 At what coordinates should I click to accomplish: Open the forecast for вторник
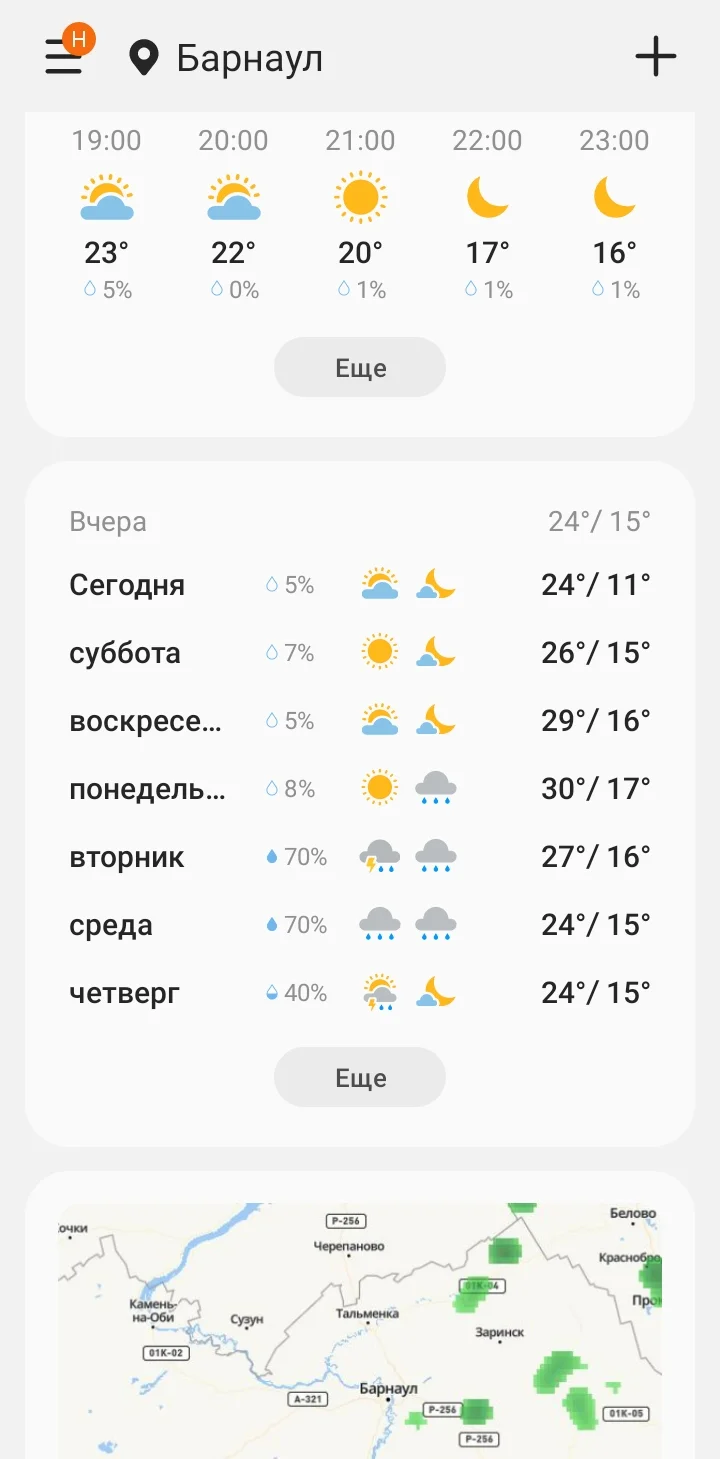pyautogui.click(x=360, y=857)
